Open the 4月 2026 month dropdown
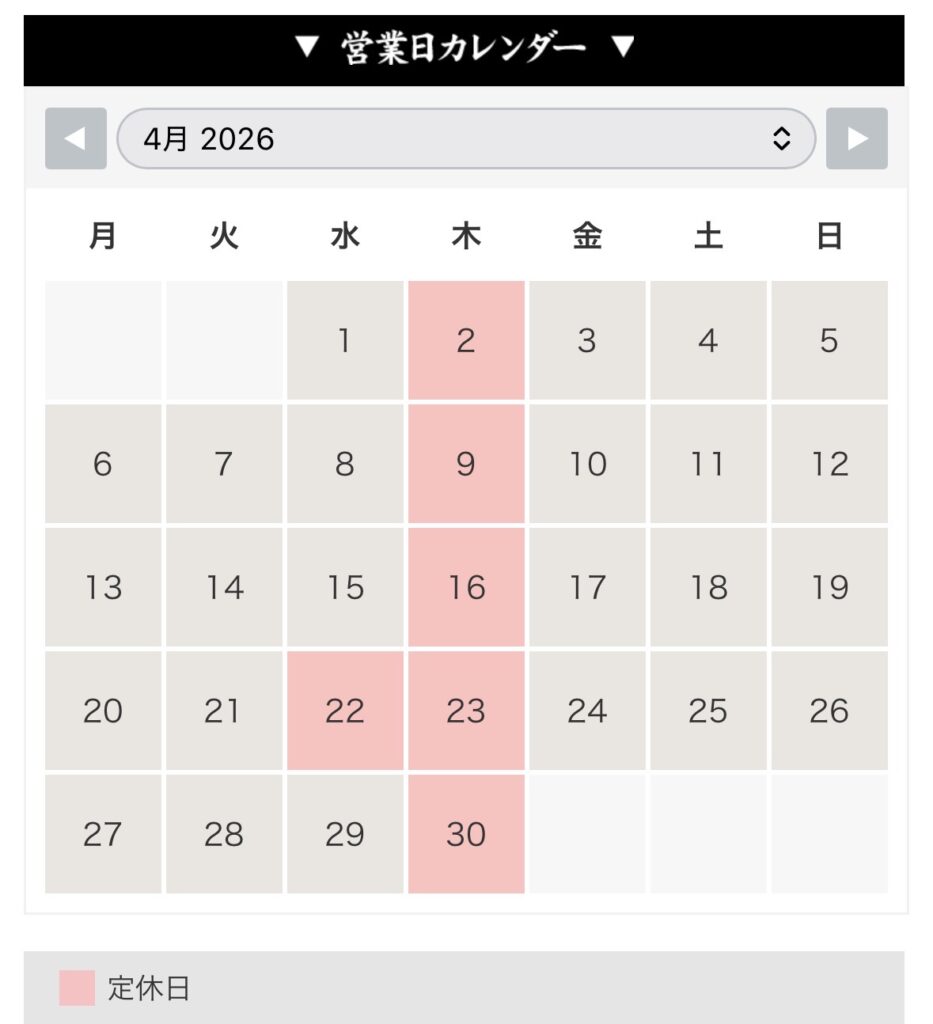The image size is (933, 1024). click(x=466, y=139)
